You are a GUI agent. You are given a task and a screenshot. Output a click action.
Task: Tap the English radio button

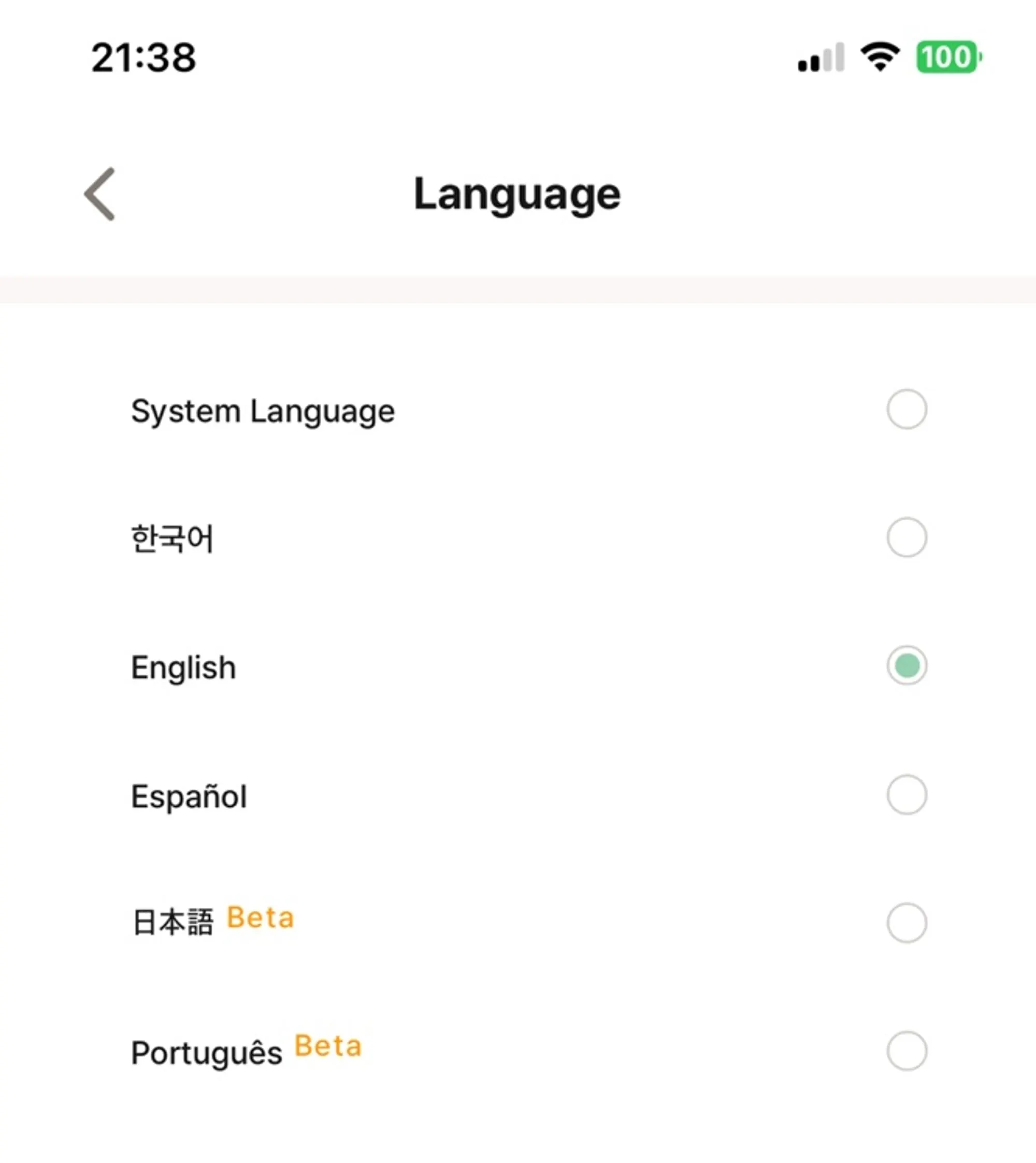coord(906,665)
